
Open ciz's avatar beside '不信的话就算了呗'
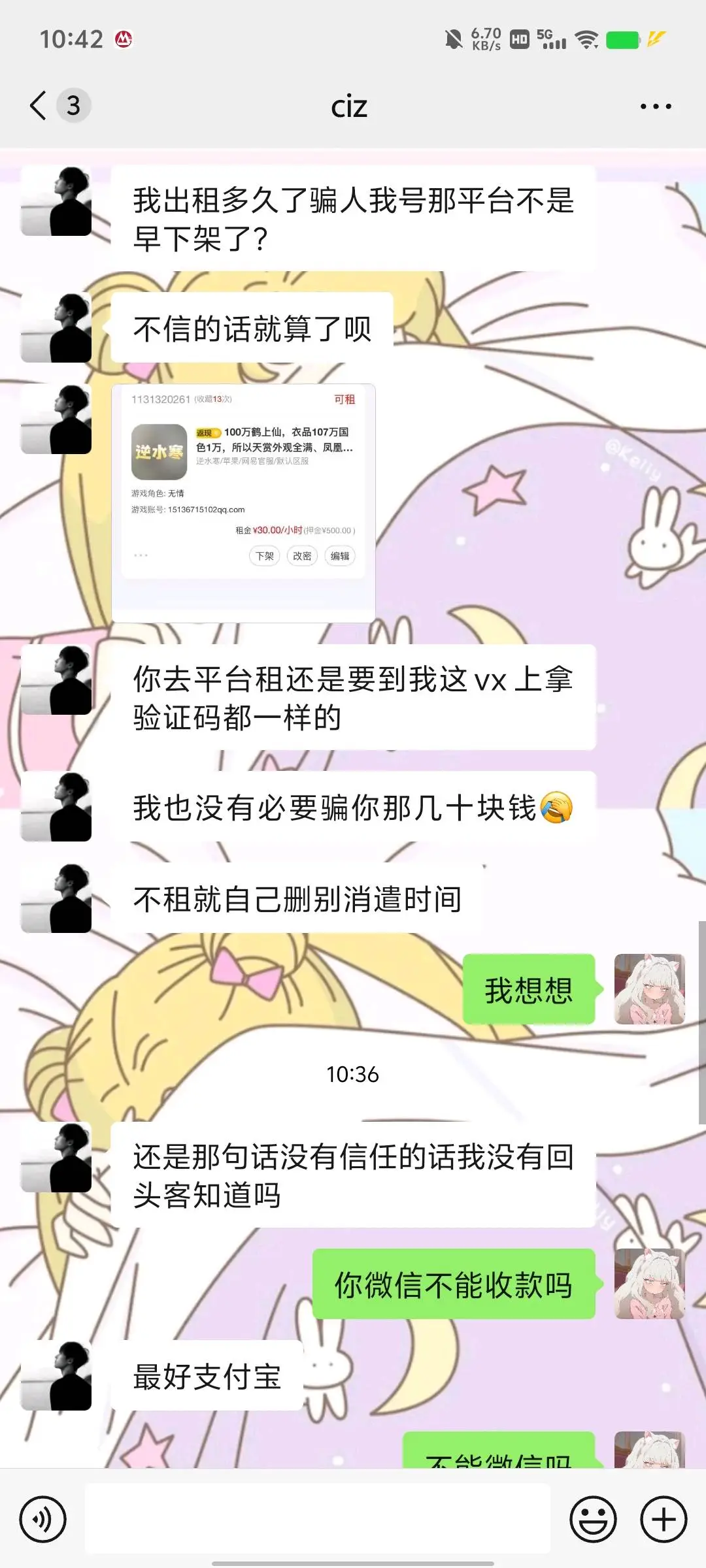coord(56,327)
